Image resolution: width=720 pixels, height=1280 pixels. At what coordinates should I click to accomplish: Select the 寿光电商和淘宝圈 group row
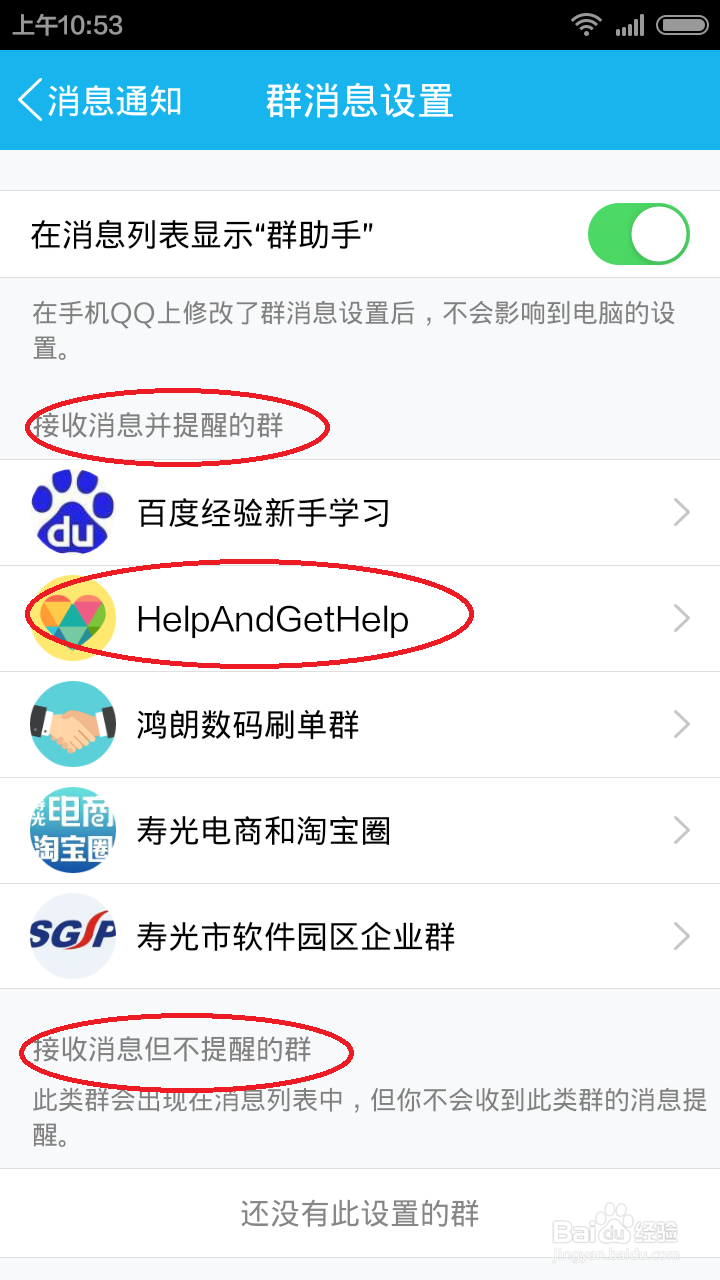click(x=360, y=830)
